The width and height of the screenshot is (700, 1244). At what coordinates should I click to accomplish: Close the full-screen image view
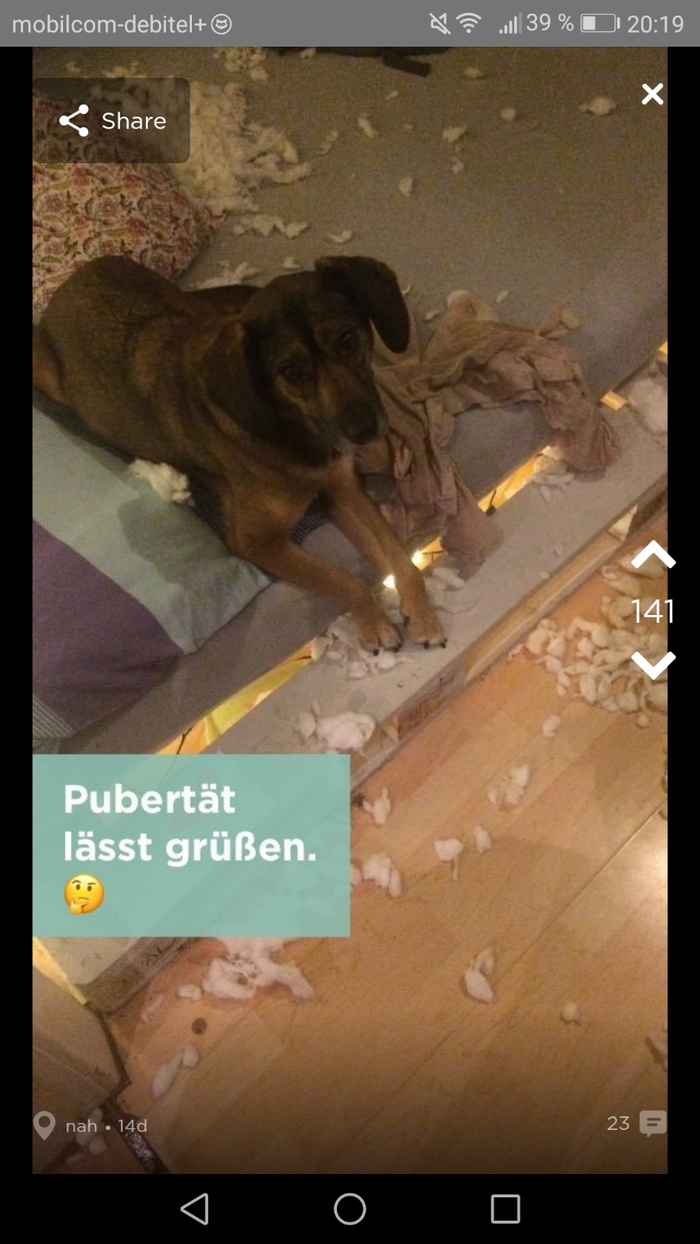[x=652, y=94]
